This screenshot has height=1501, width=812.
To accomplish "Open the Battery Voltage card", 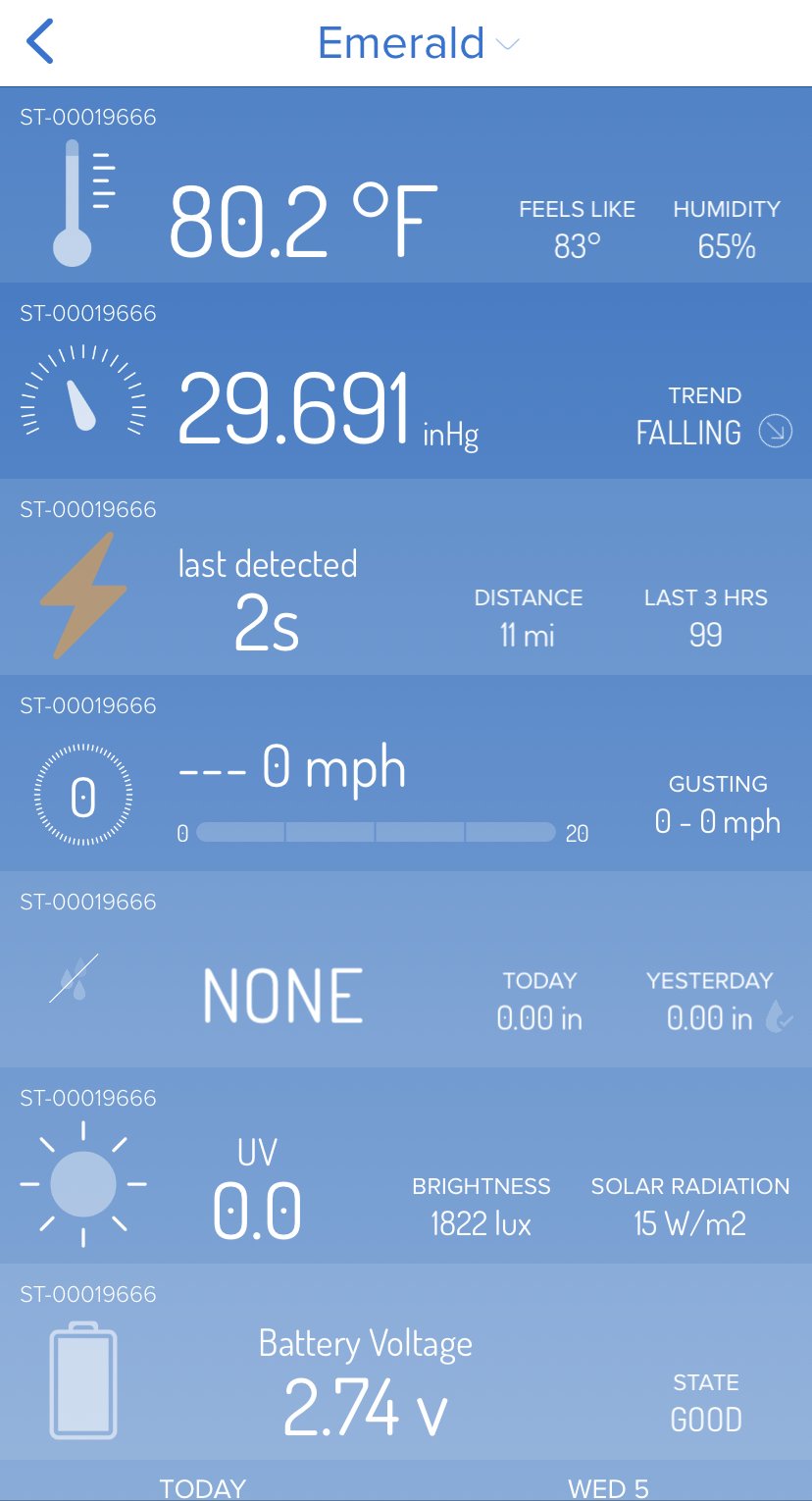I will (x=406, y=1362).
